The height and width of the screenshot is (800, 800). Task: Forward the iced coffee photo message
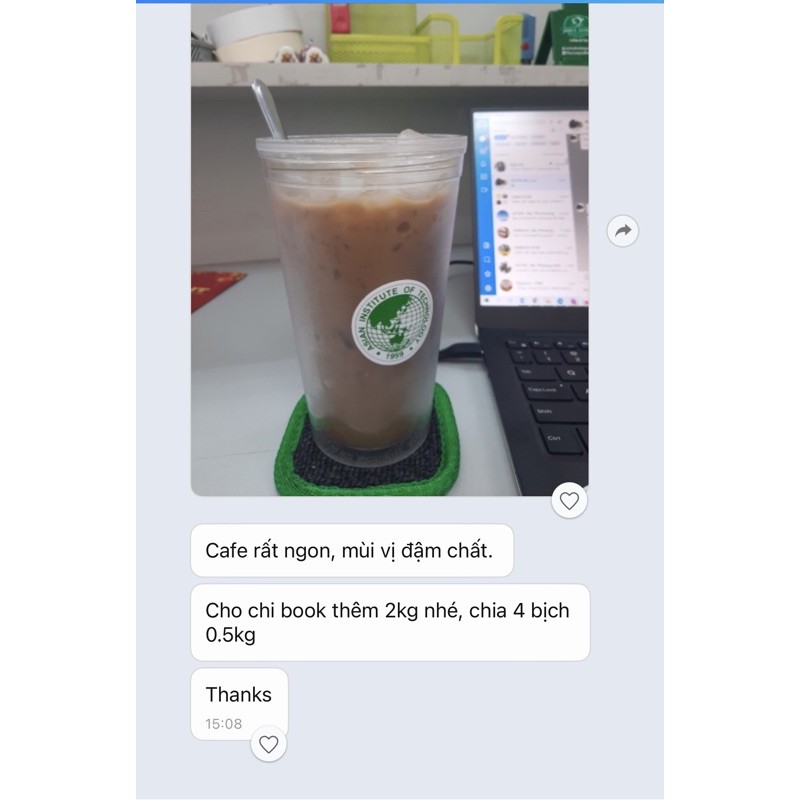[623, 231]
